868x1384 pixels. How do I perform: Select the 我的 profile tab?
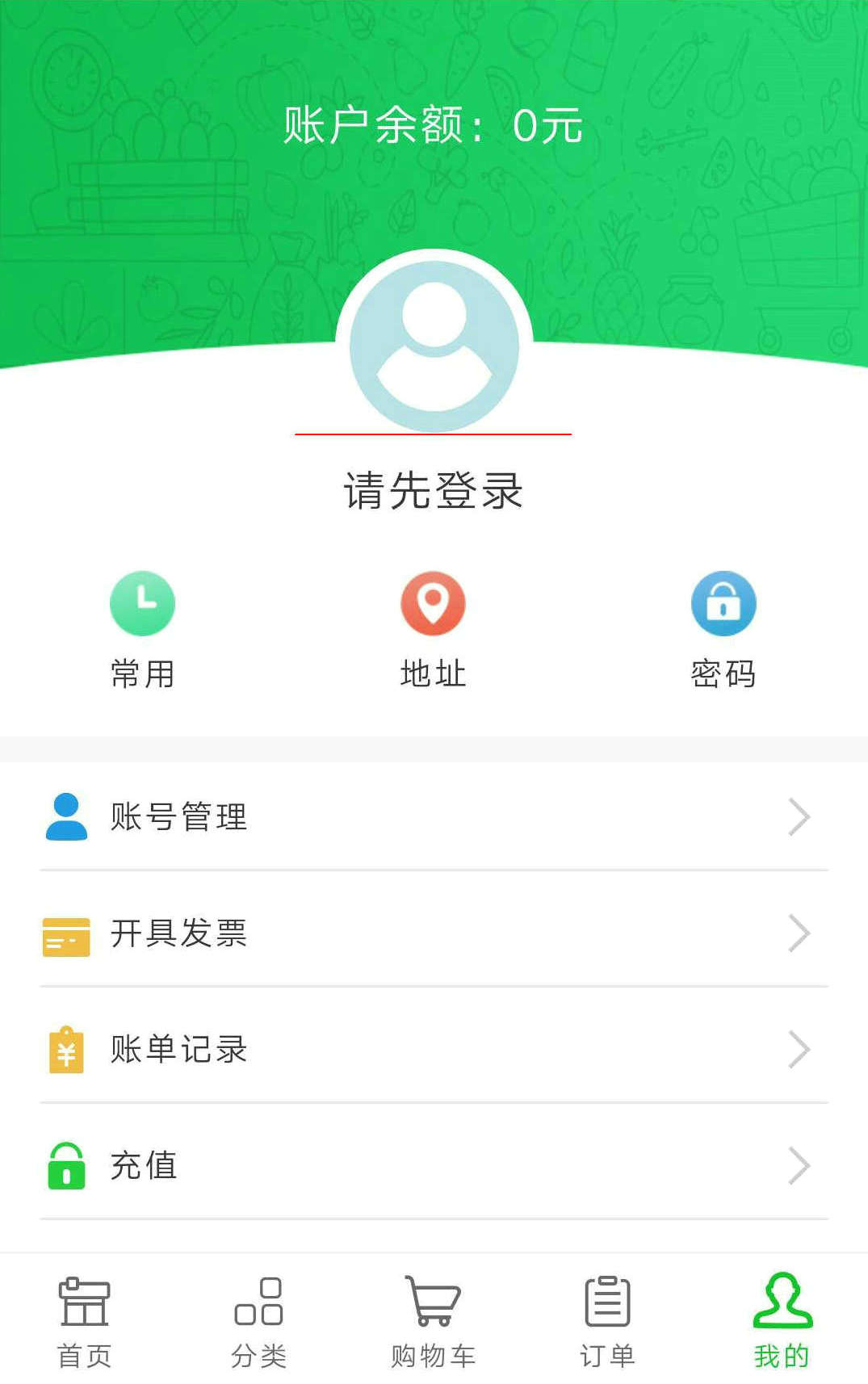(782, 1322)
